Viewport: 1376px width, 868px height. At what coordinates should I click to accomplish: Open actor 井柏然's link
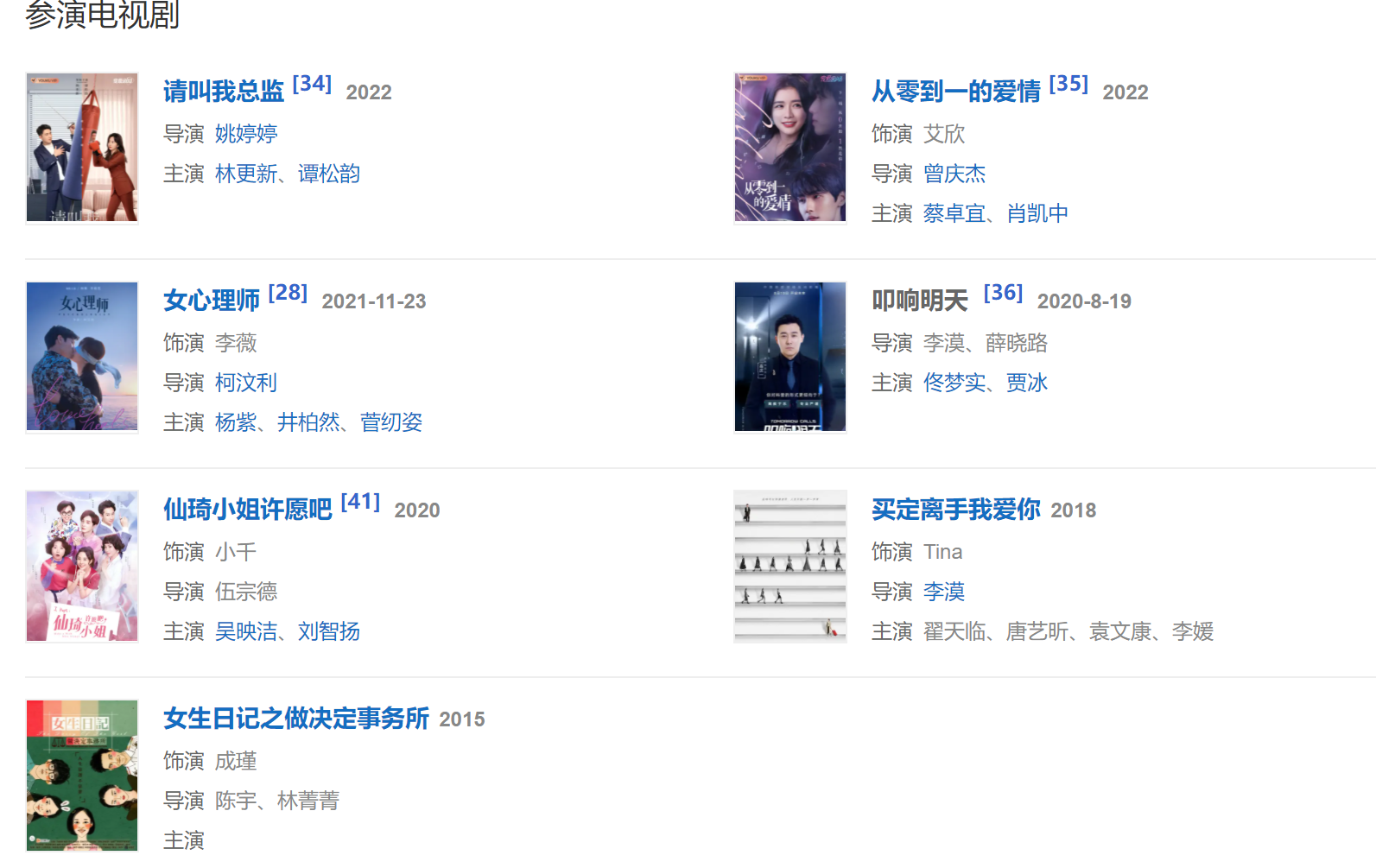[308, 422]
